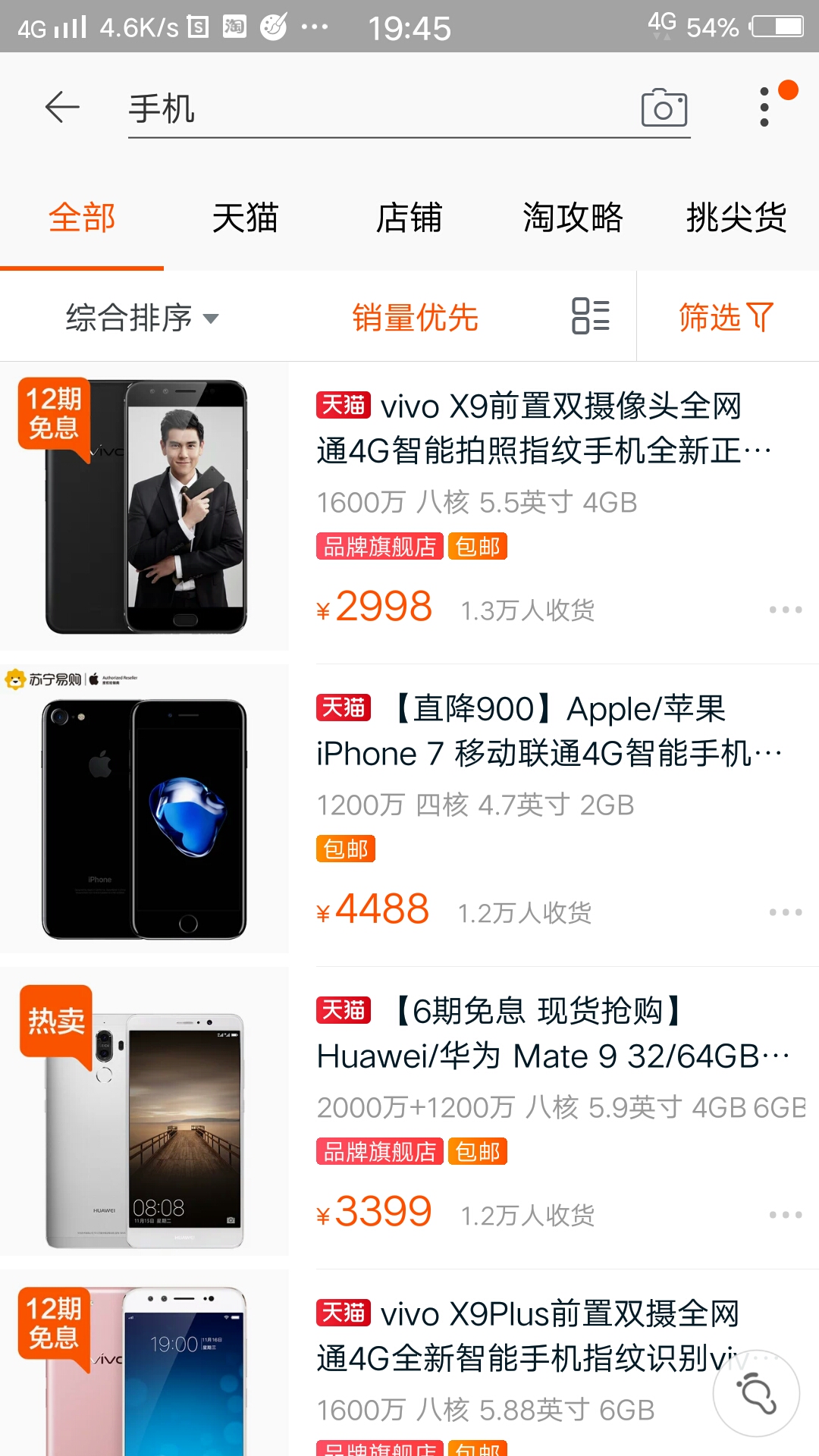Viewport: 819px width, 1456px height.
Task: Switch to the 淘攻略 tab
Action: (573, 218)
